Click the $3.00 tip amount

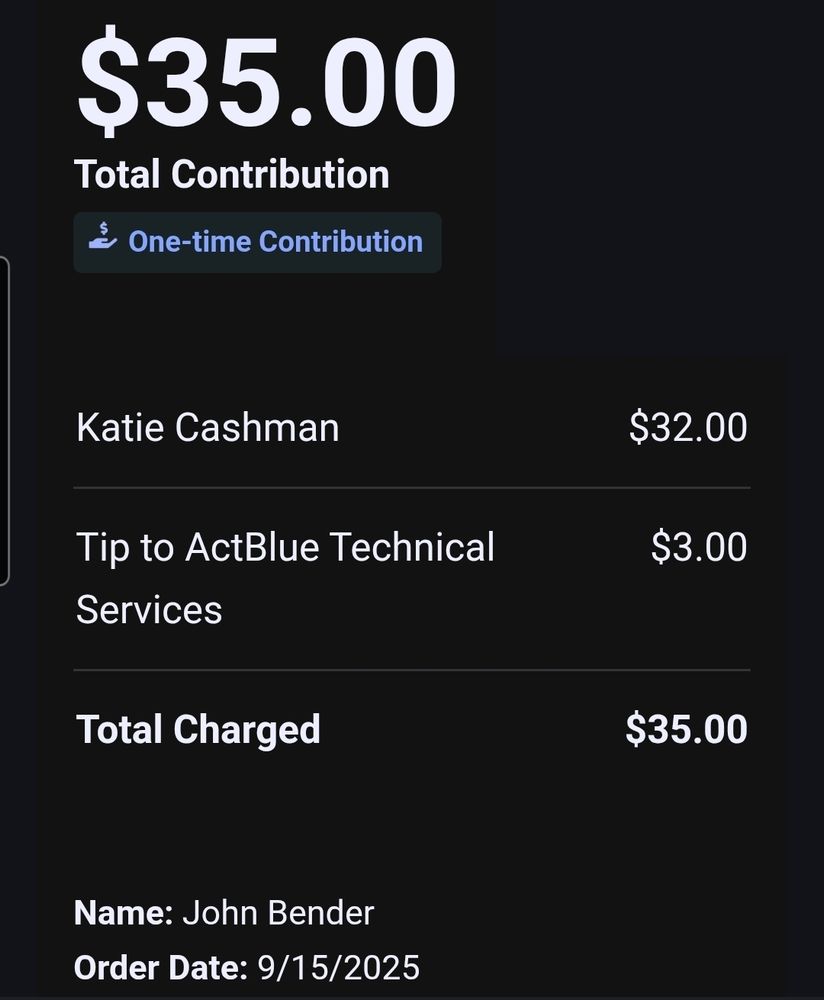point(698,547)
